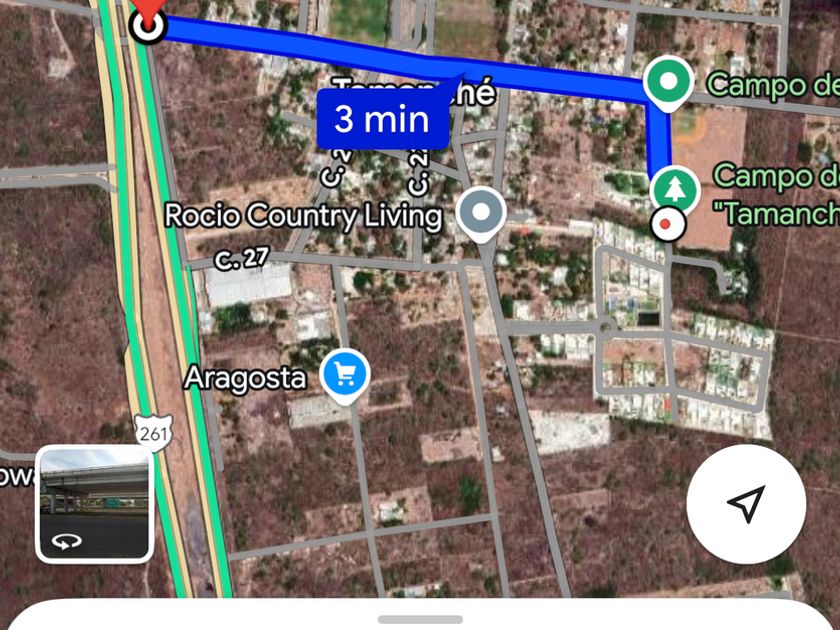Open the Street View thumbnail

tap(94, 503)
